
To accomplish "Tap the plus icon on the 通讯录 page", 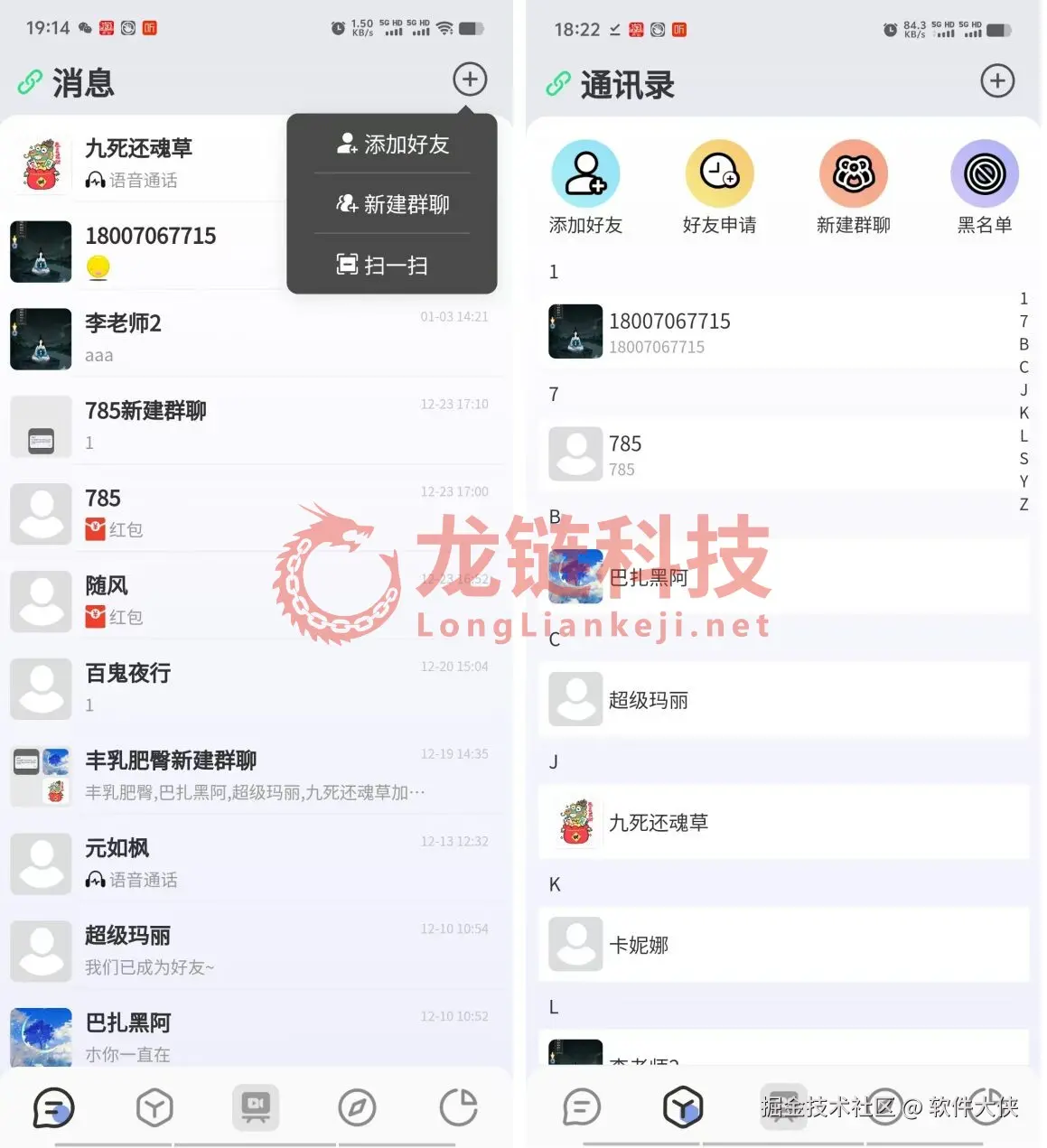I will (x=996, y=80).
